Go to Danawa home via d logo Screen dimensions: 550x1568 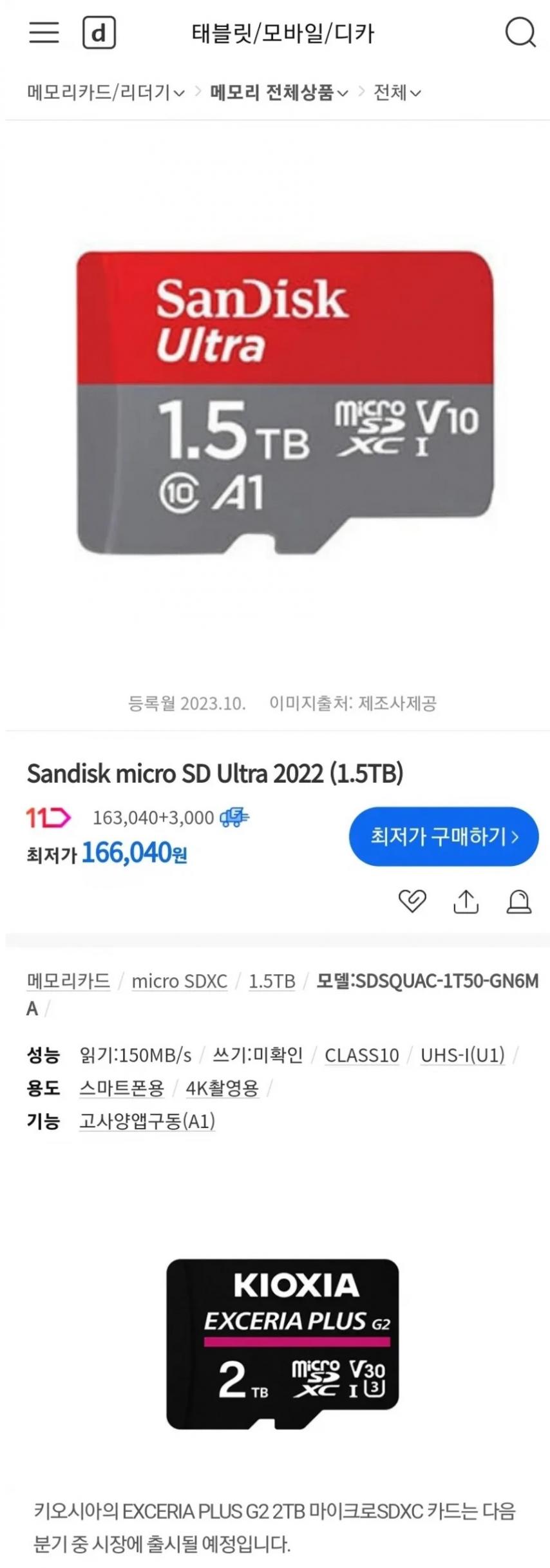click(99, 33)
